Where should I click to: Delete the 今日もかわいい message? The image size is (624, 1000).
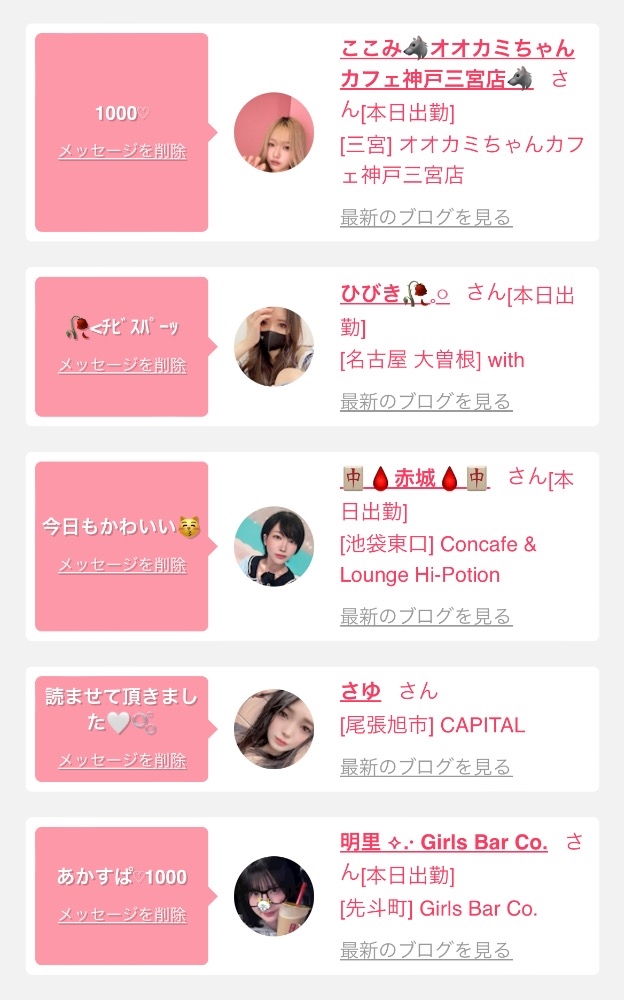pyautogui.click(x=123, y=565)
